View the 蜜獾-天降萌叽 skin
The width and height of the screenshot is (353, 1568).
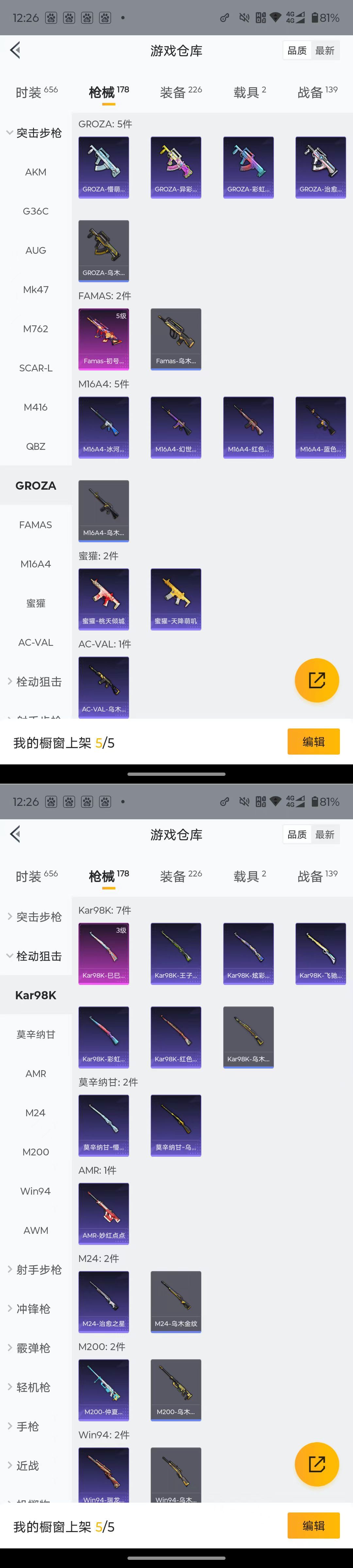click(176, 599)
